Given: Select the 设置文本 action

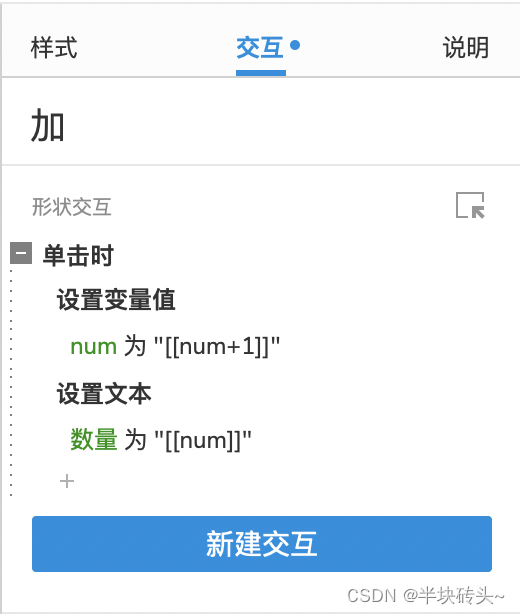Looking at the screenshot, I should 104,394.
